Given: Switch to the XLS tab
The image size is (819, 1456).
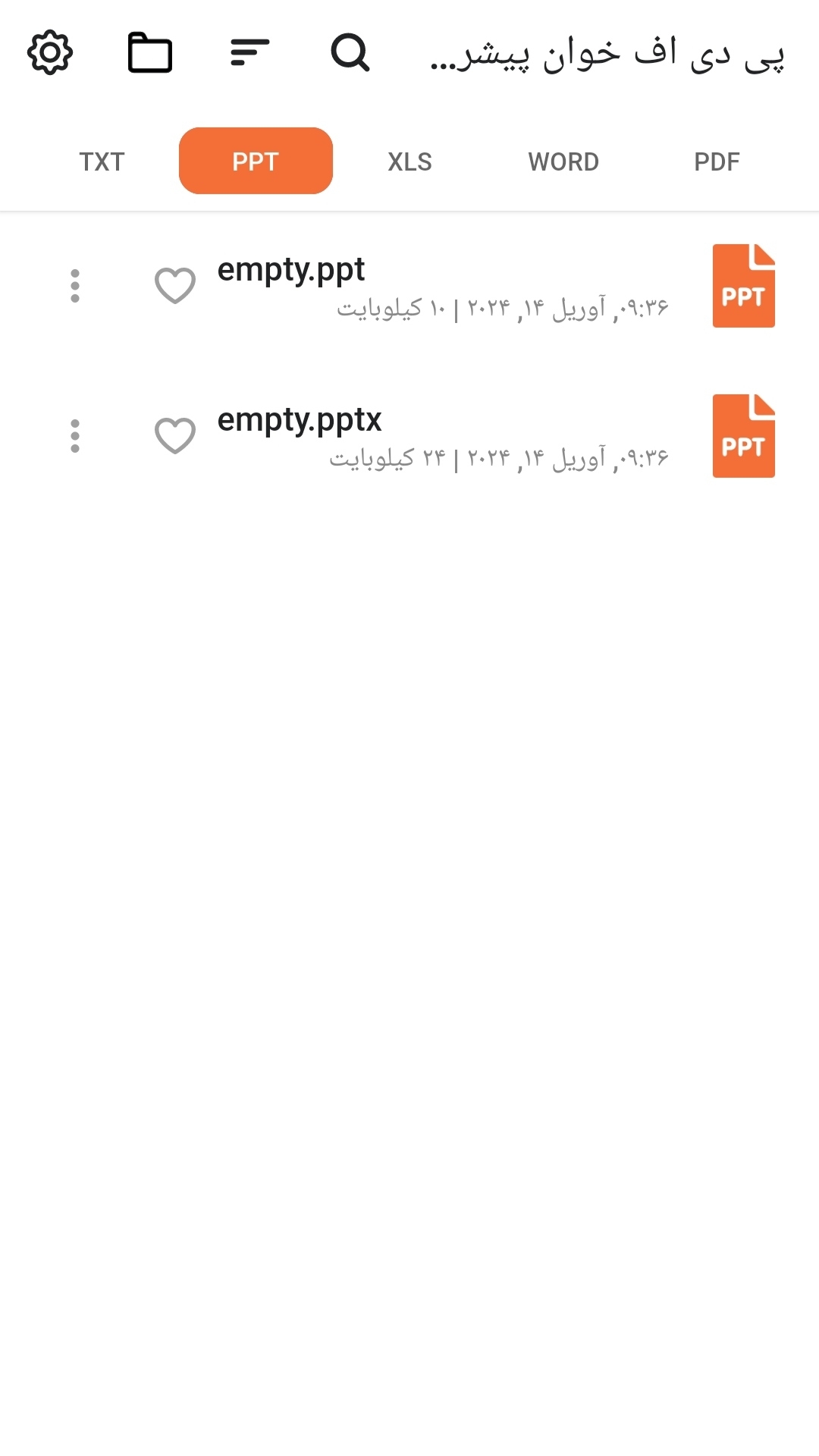Looking at the screenshot, I should tap(409, 162).
